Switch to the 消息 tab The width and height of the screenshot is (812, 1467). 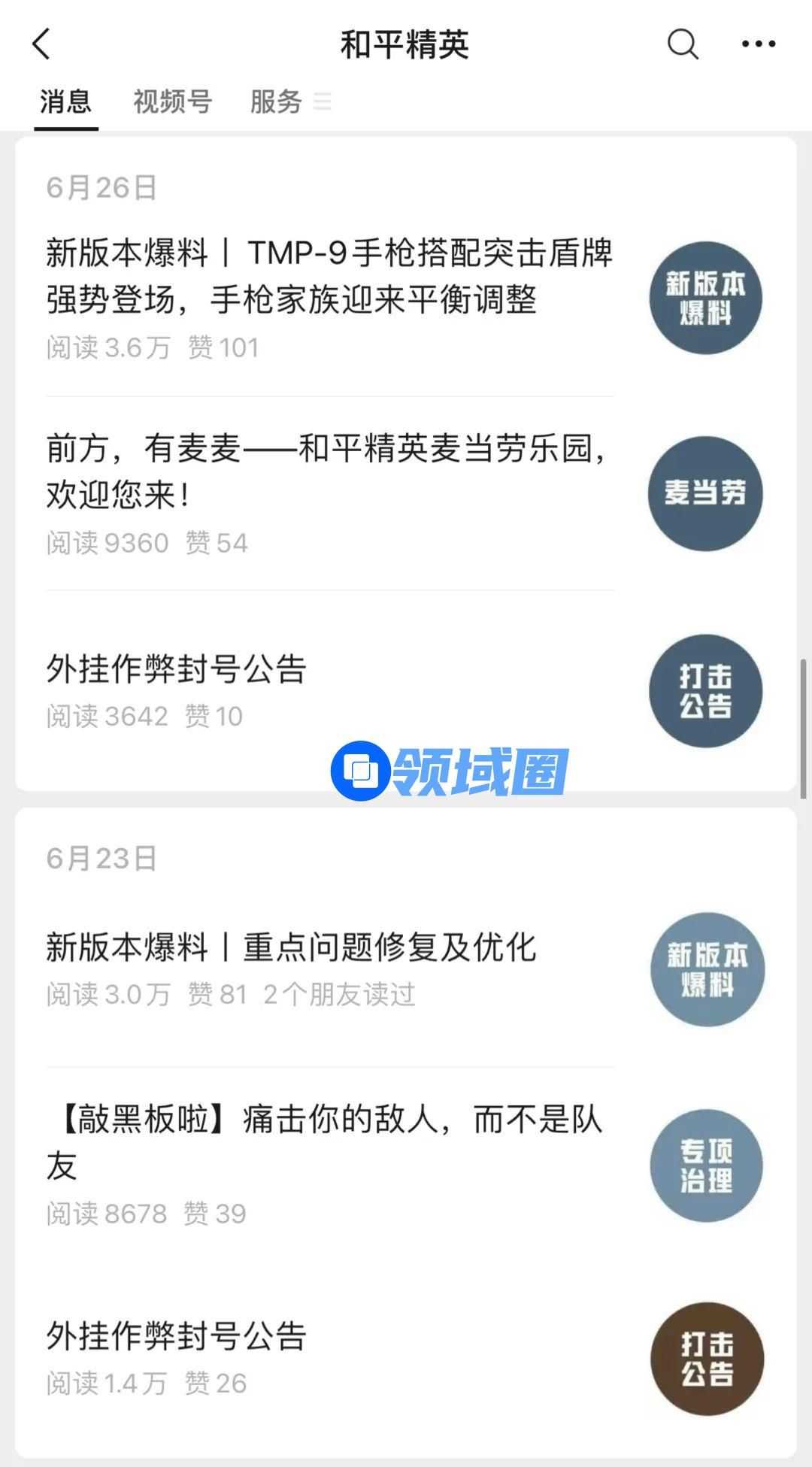click(66, 102)
